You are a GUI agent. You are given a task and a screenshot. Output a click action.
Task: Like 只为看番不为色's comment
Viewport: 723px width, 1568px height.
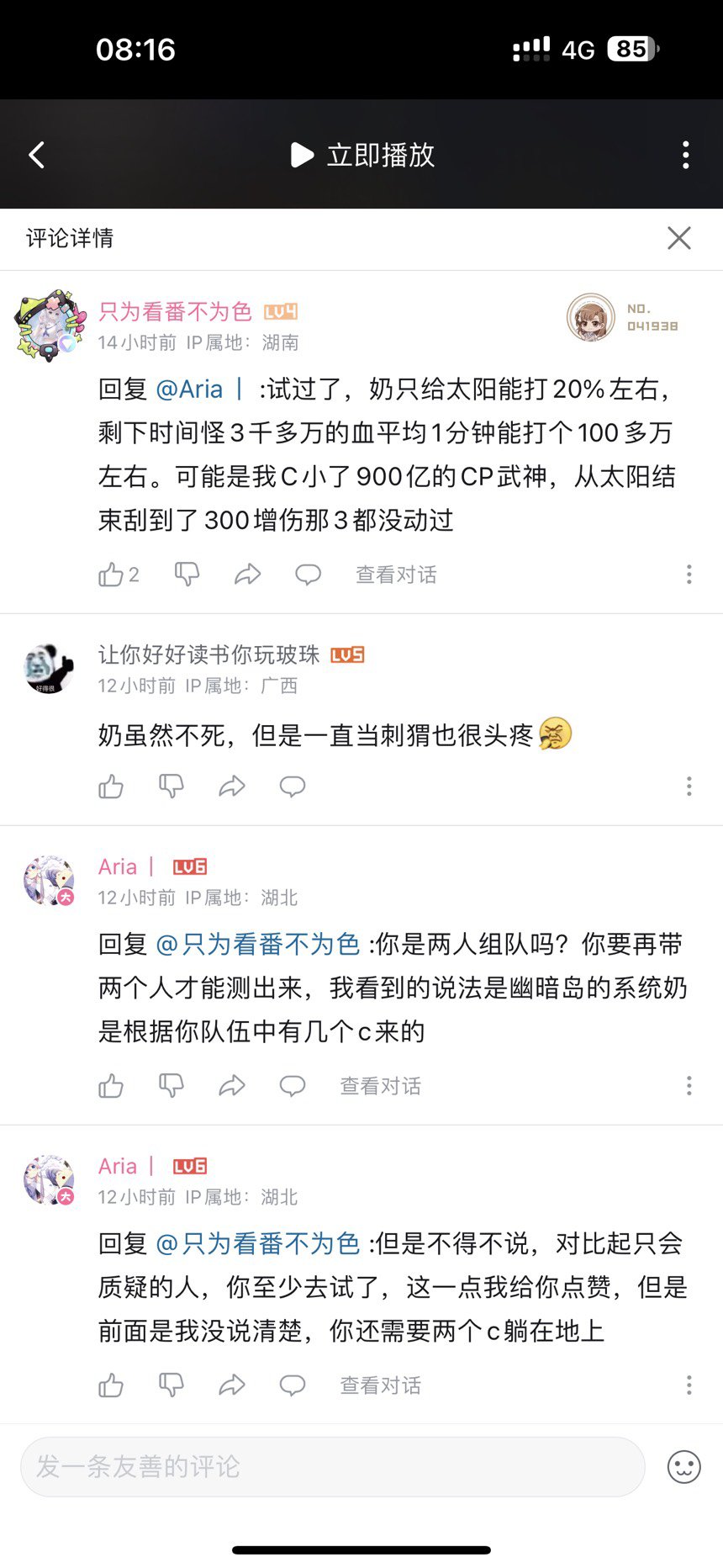110,575
